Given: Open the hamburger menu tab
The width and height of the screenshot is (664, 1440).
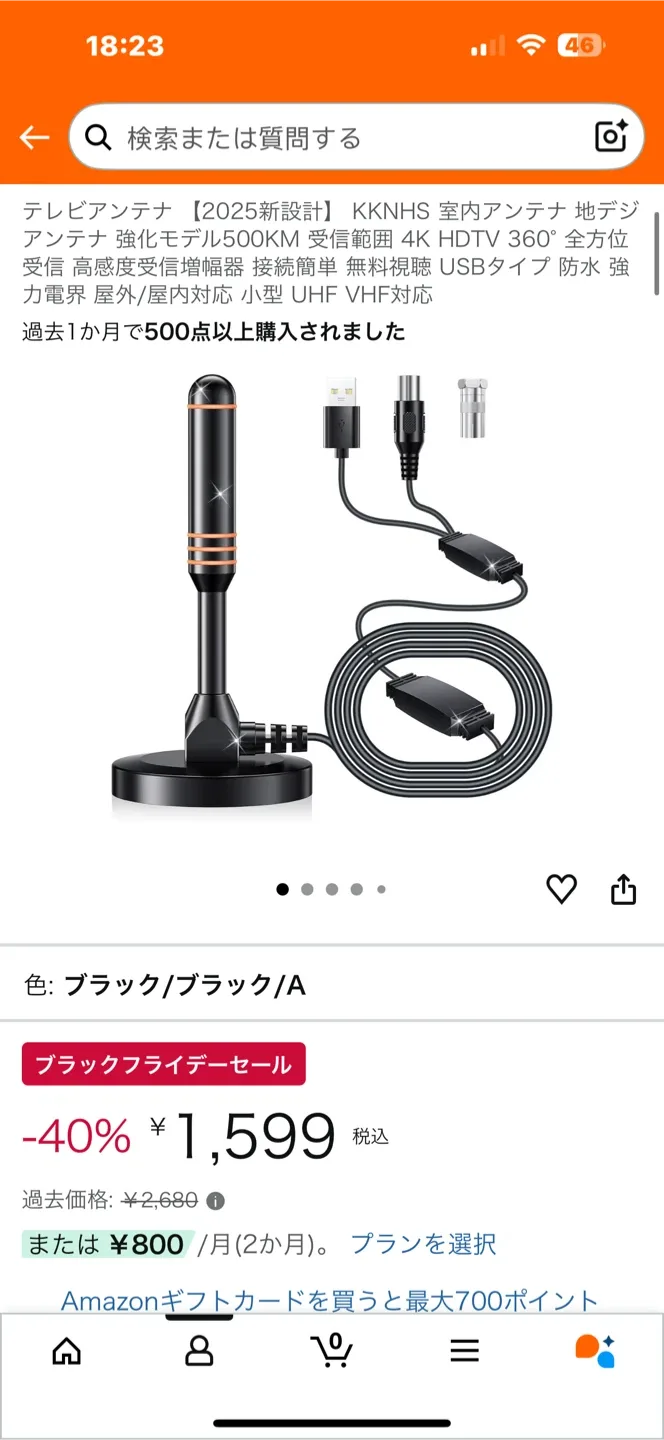Looking at the screenshot, I should pyautogui.click(x=464, y=1351).
